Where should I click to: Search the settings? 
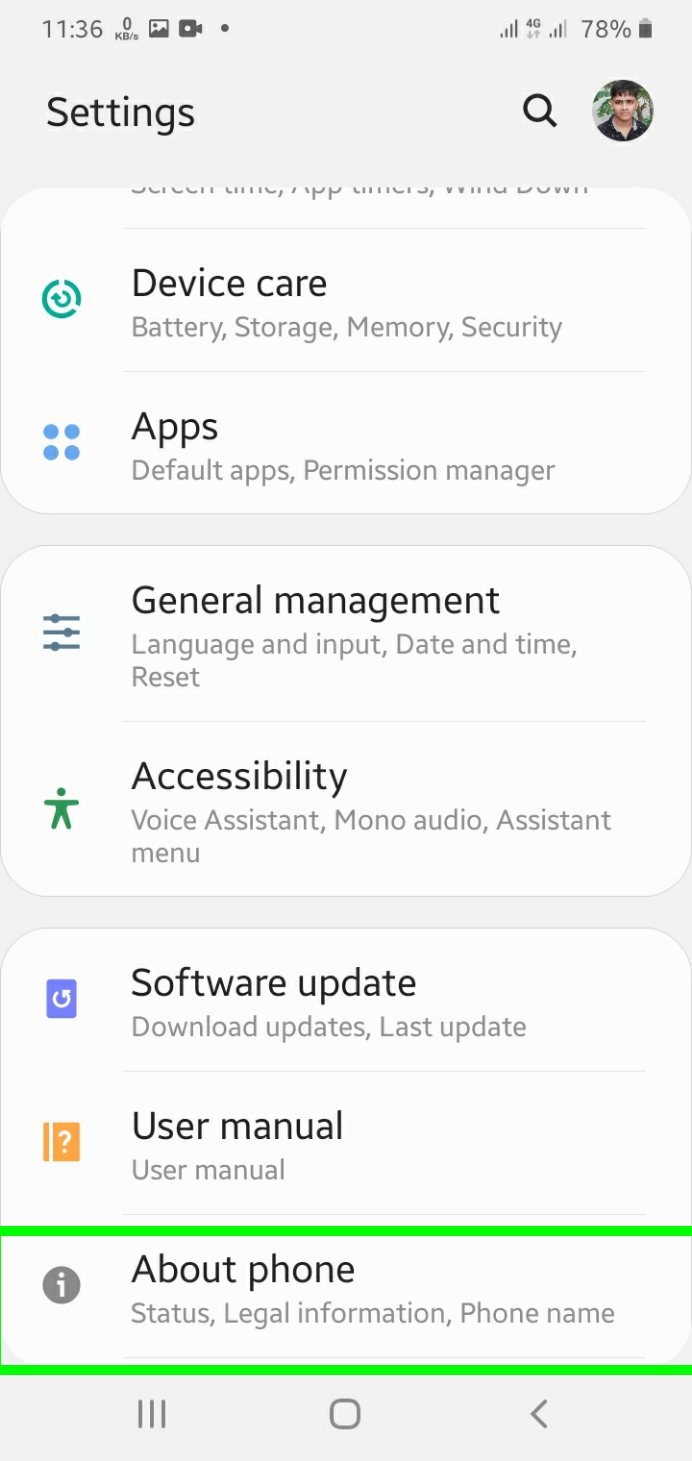click(540, 111)
